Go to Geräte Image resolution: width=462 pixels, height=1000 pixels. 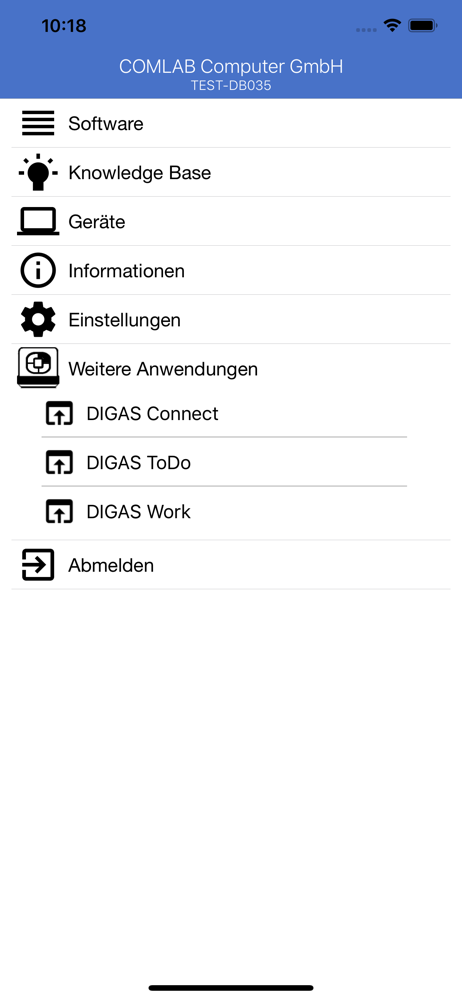click(x=231, y=221)
